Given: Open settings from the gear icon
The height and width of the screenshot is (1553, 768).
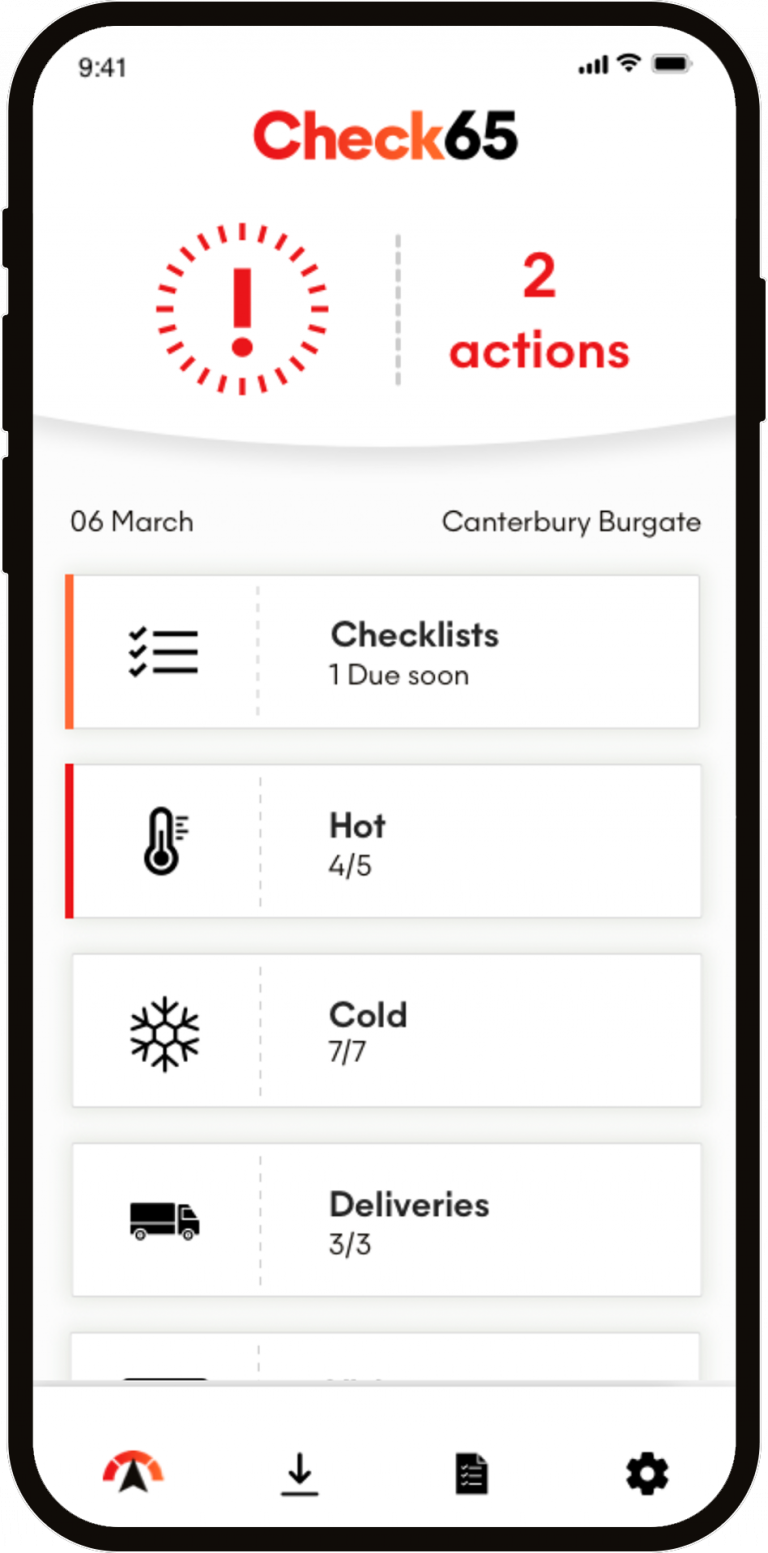Looking at the screenshot, I should 647,1474.
